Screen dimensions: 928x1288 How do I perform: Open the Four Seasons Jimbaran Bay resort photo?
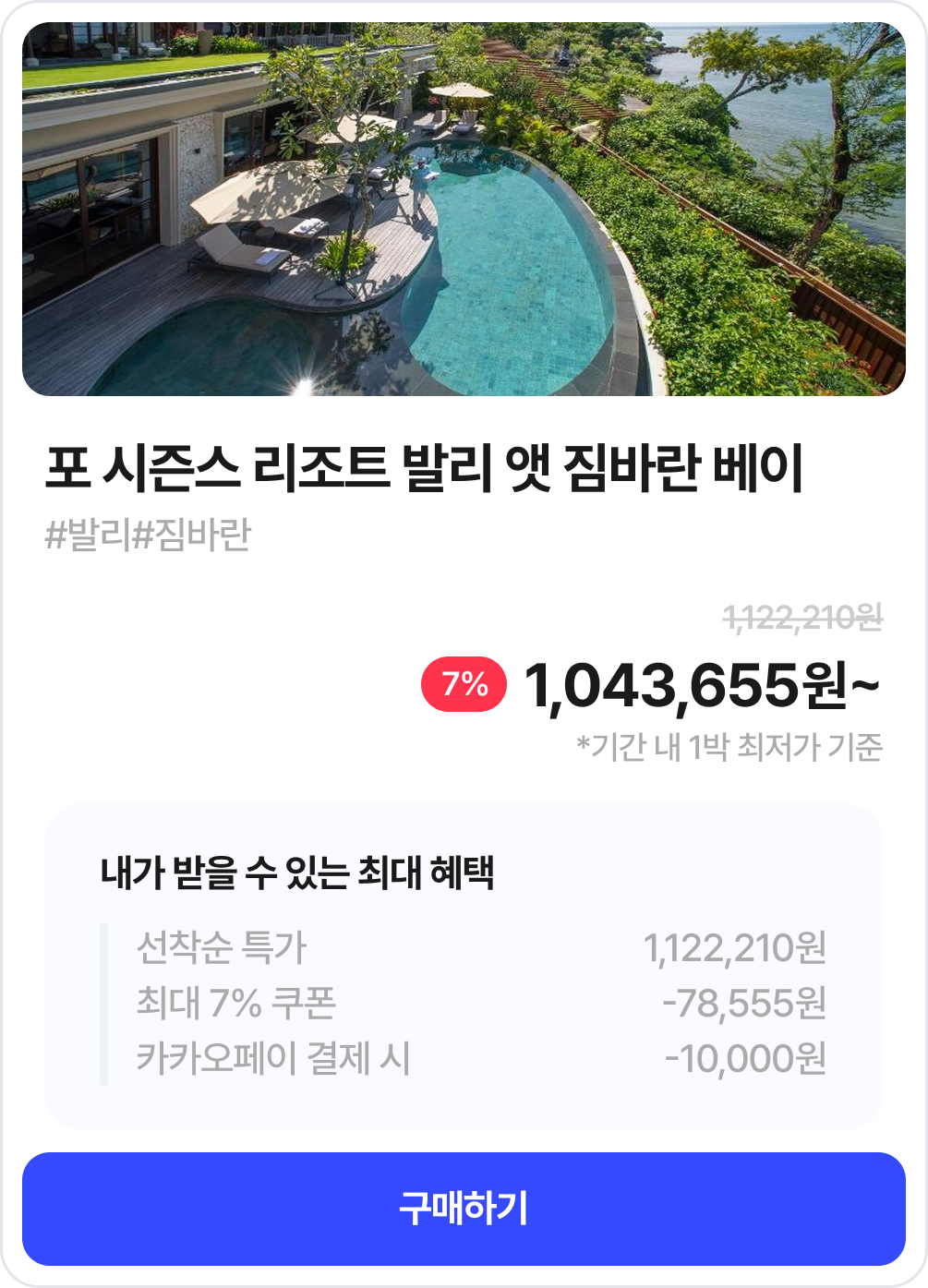pos(464,210)
